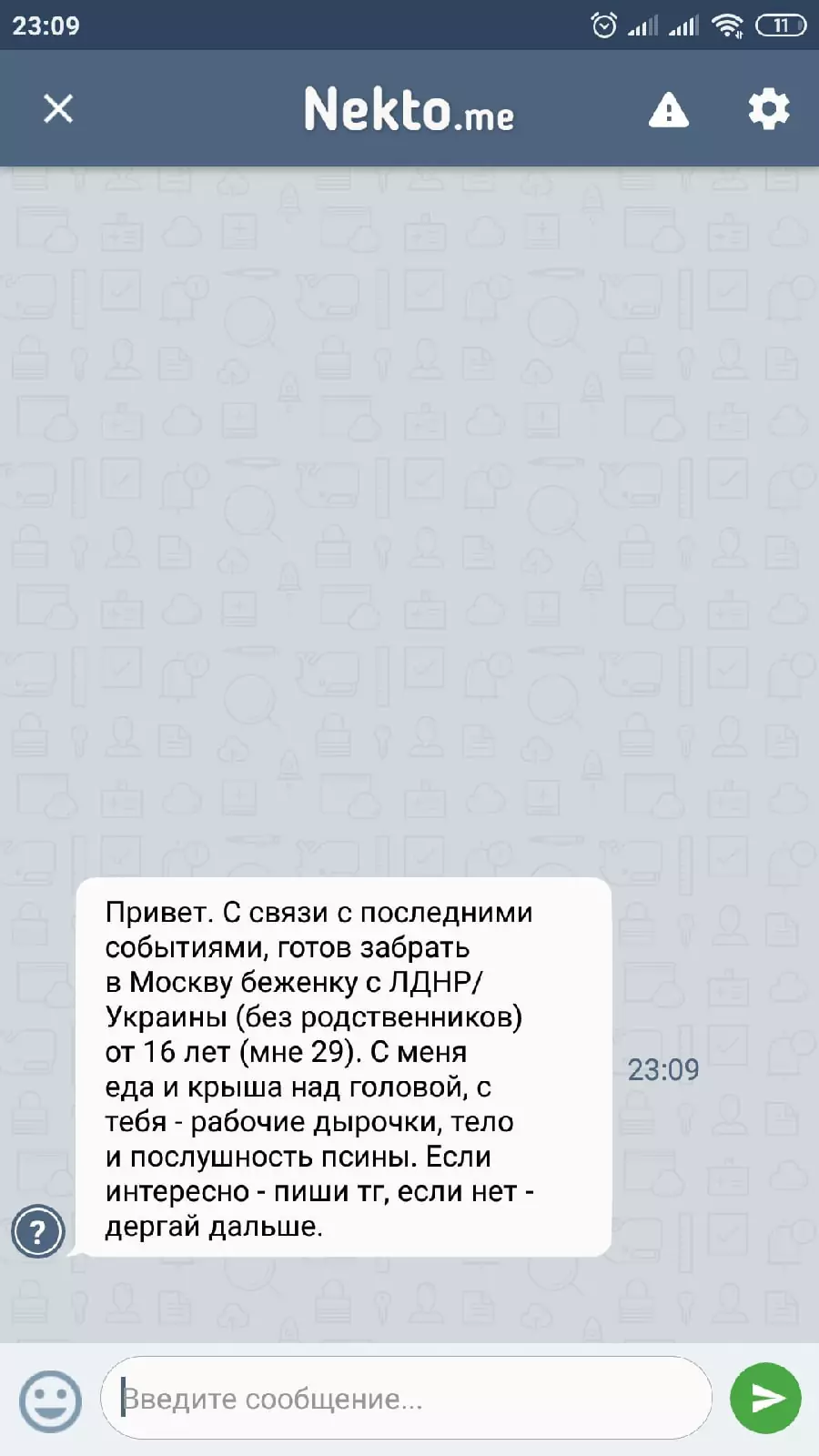This screenshot has height=1456, width=819.
Task: Report the stranger via the warning triangle
Action: 669,110
